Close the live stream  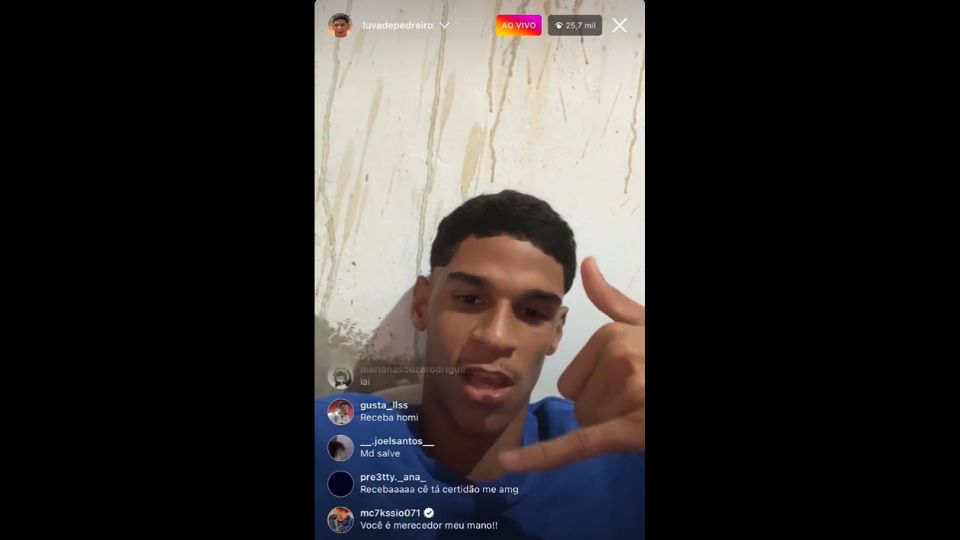[x=619, y=25]
